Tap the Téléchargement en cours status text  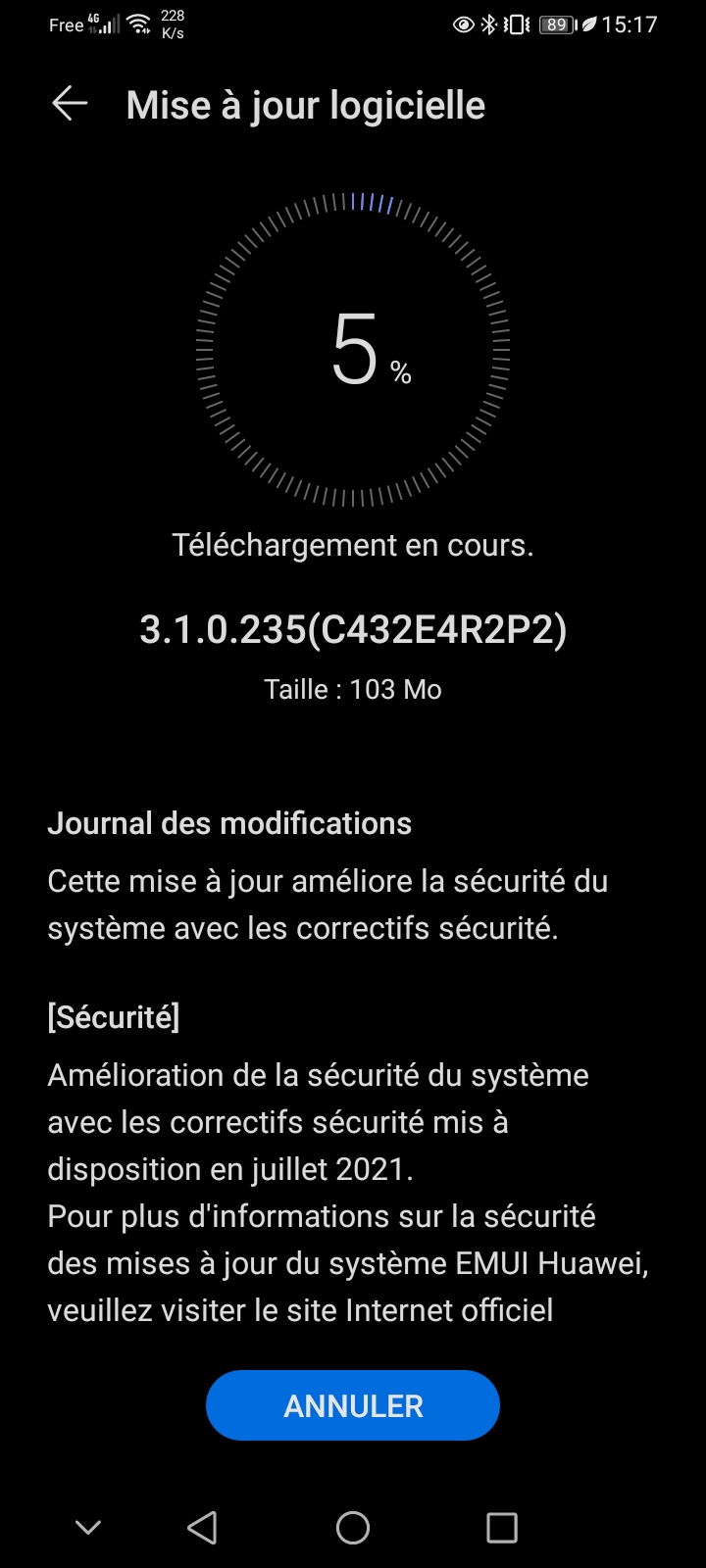353,545
